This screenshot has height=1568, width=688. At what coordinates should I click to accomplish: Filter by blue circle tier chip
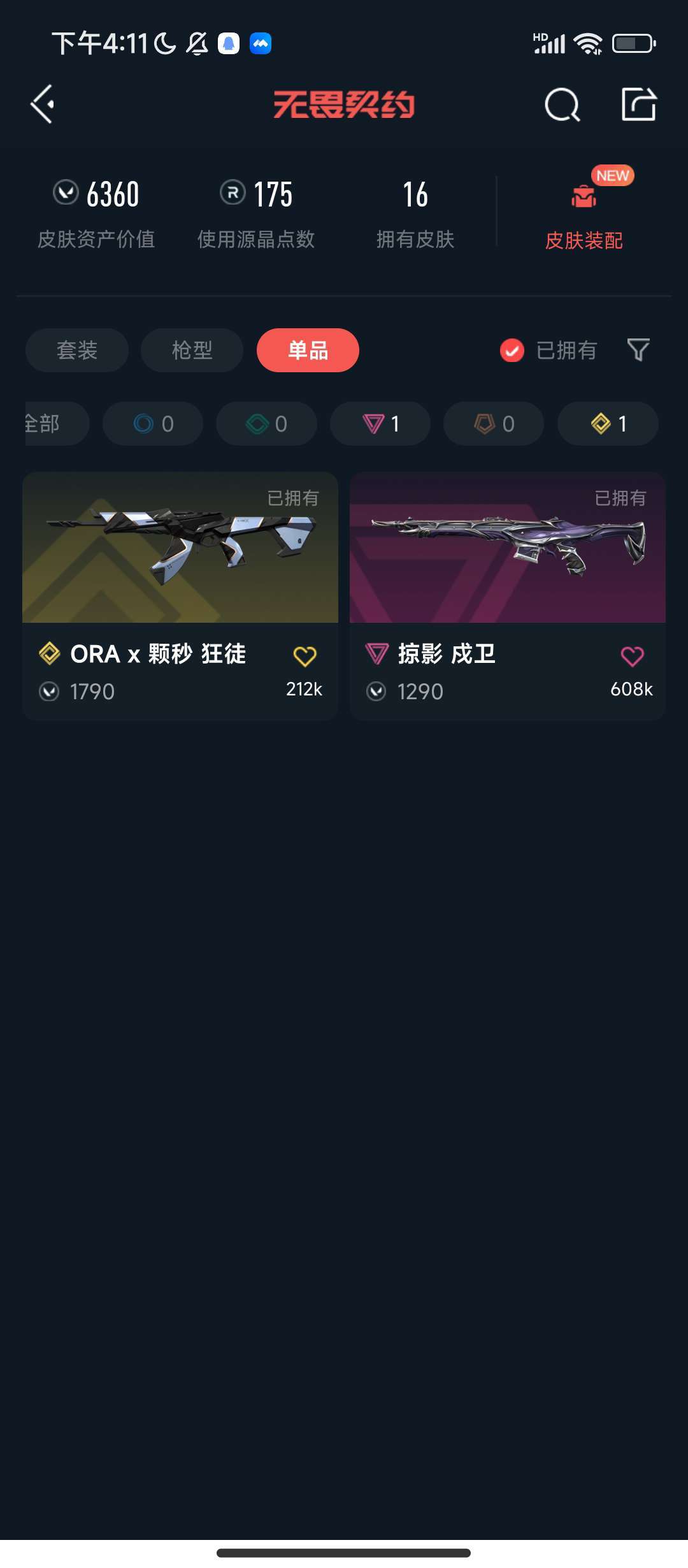click(153, 424)
